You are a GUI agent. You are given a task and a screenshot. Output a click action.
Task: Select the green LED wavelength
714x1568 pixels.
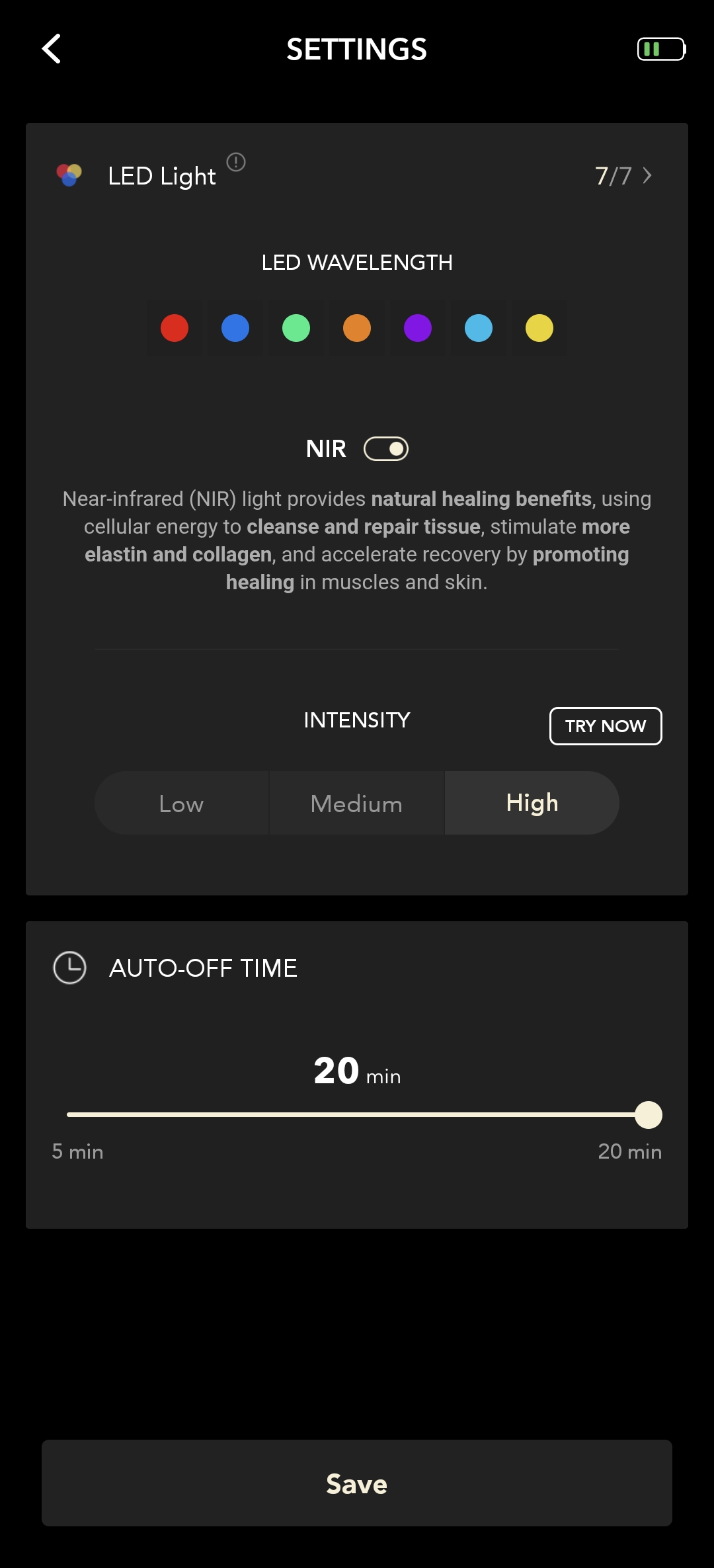pyautogui.click(x=296, y=328)
